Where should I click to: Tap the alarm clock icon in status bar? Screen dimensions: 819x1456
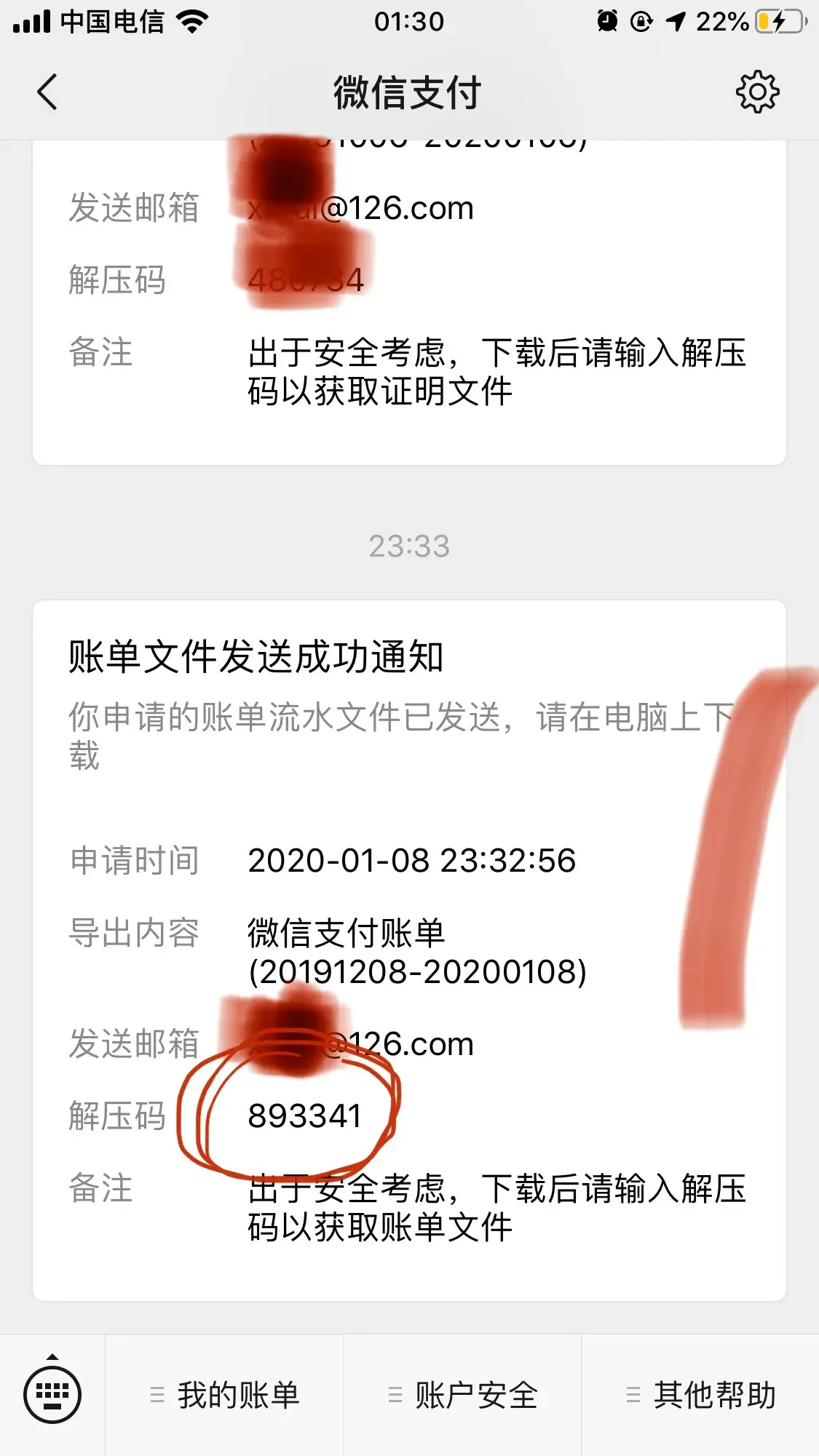click(608, 22)
